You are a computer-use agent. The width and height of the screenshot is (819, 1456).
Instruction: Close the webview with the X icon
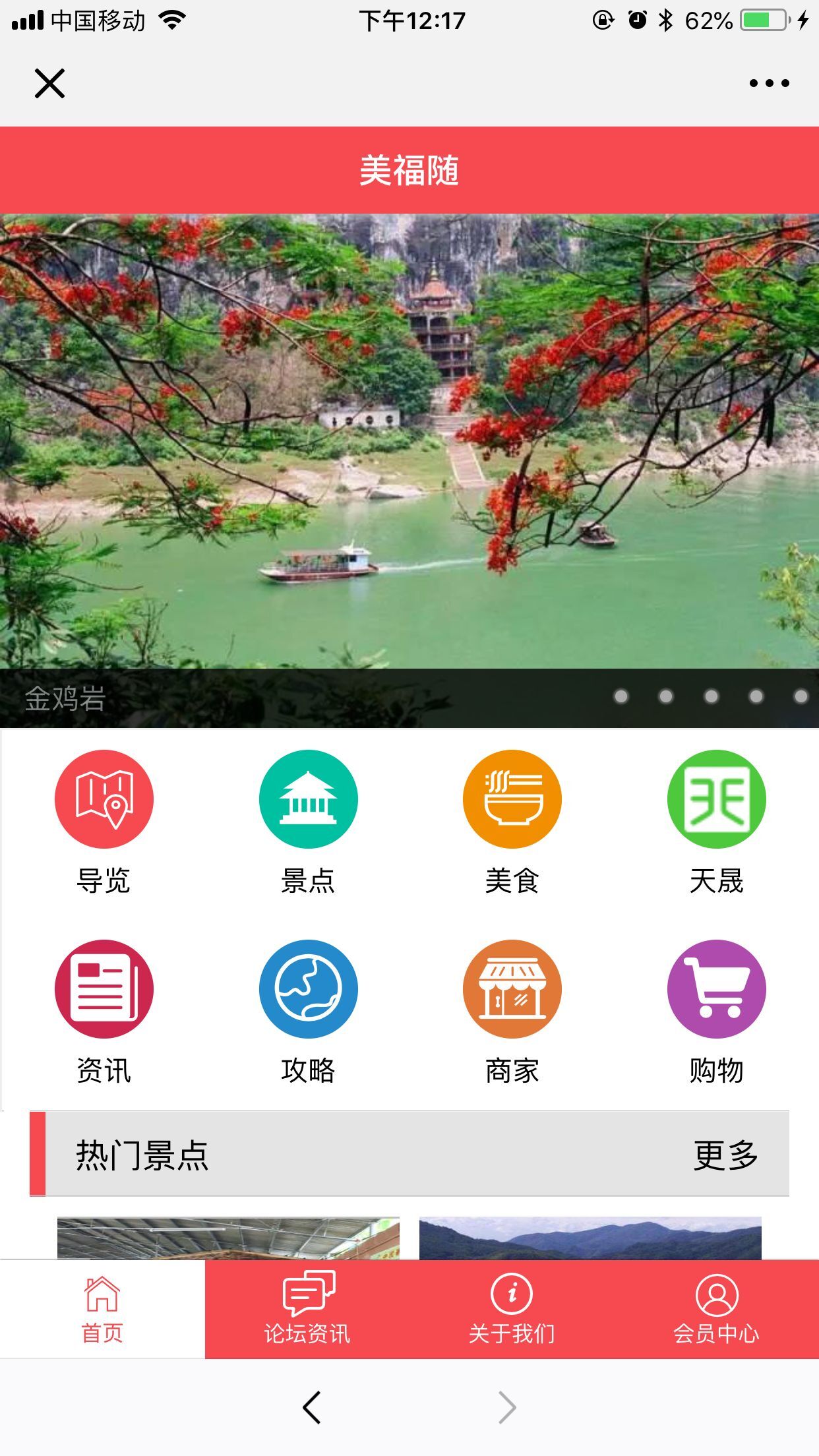(49, 84)
